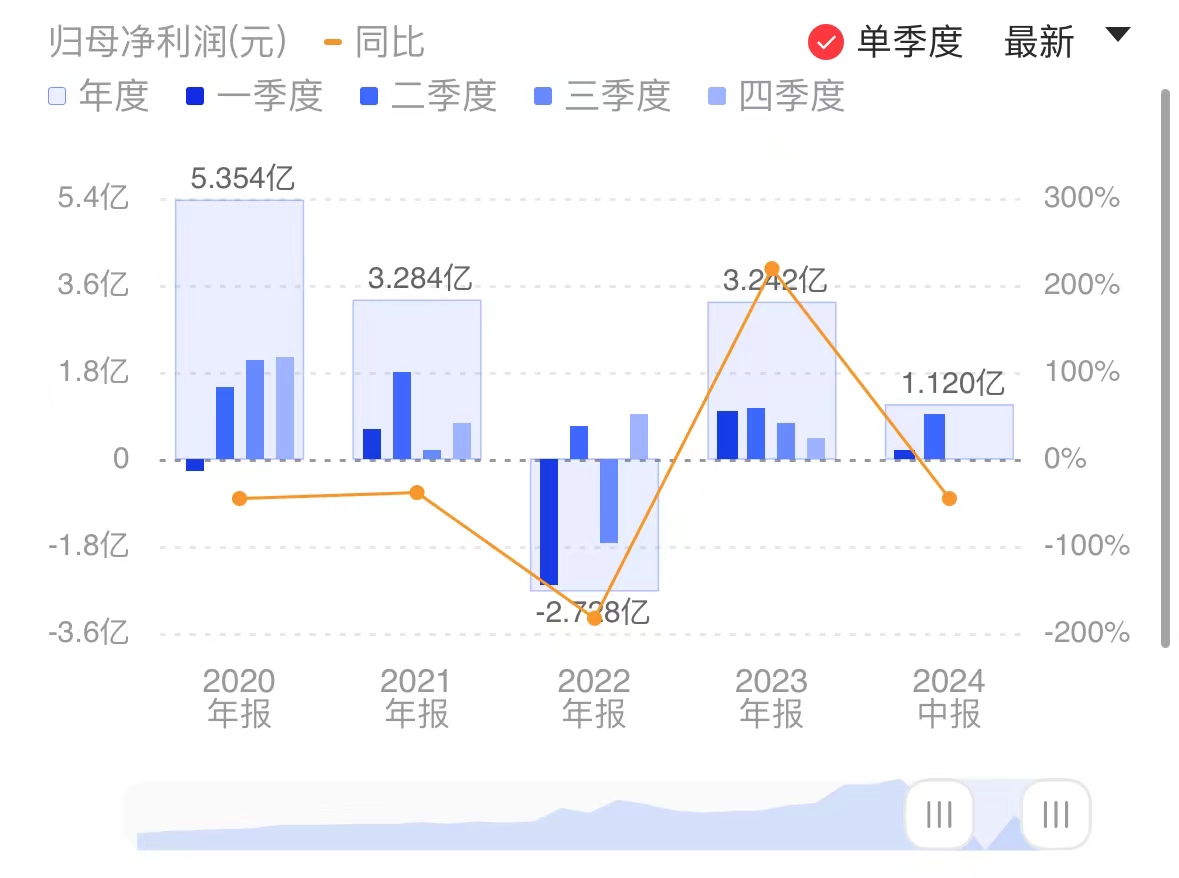Open the 最新 dropdown
The height and width of the screenshot is (878, 1179).
(1065, 41)
